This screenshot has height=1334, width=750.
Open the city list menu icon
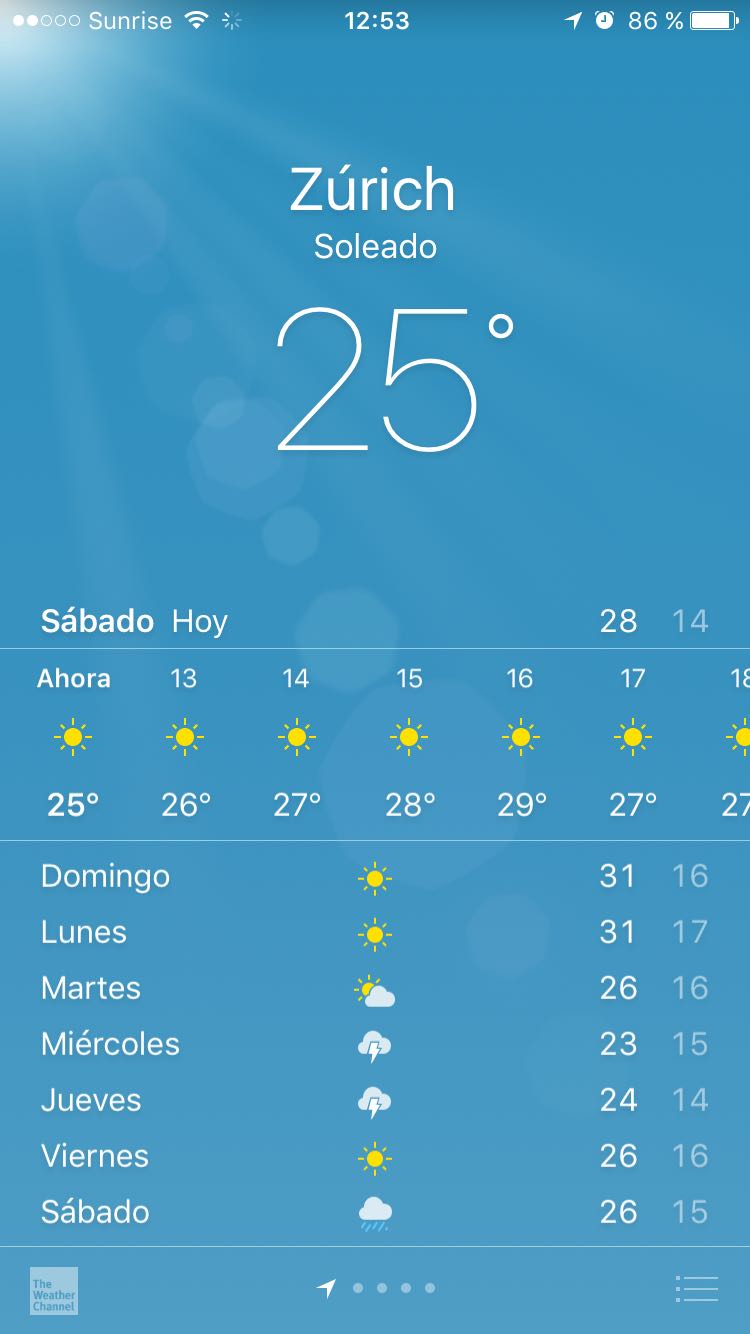[696, 1289]
